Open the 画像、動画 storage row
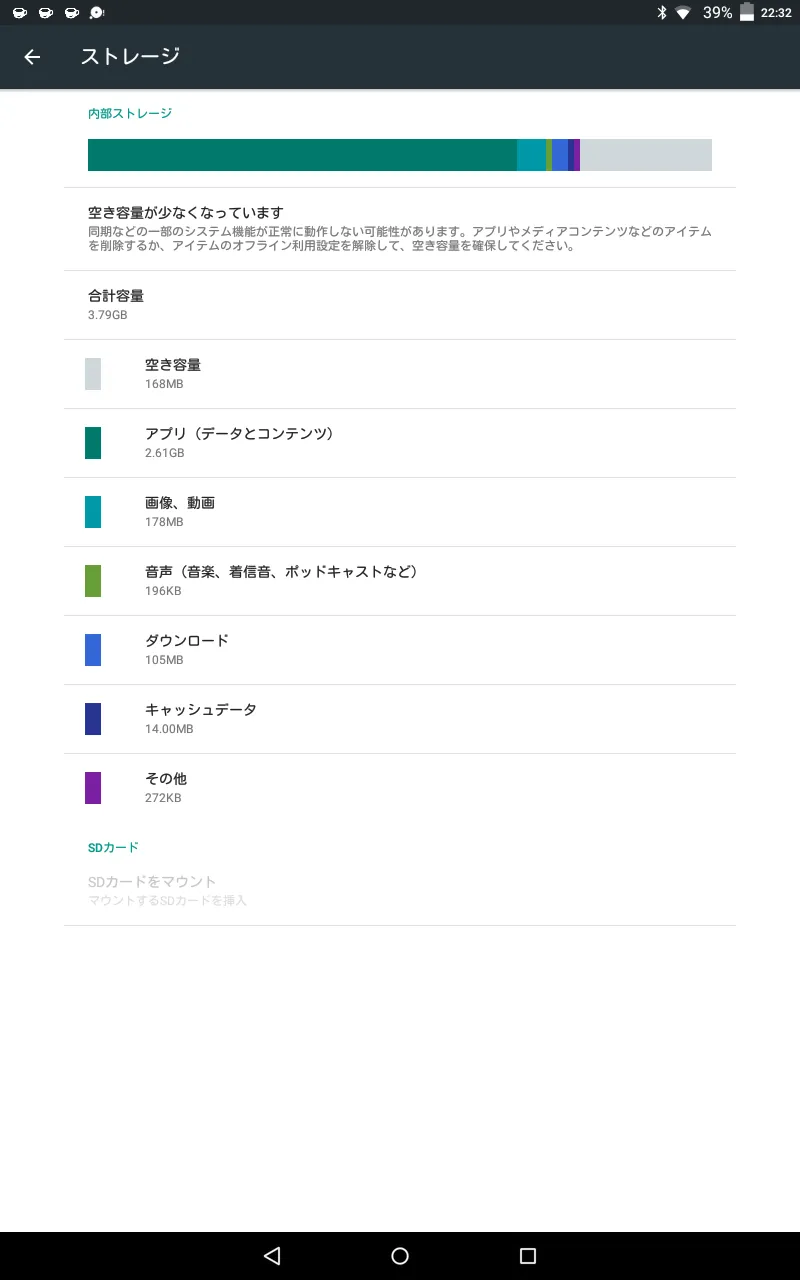The image size is (800, 1280). click(x=400, y=512)
